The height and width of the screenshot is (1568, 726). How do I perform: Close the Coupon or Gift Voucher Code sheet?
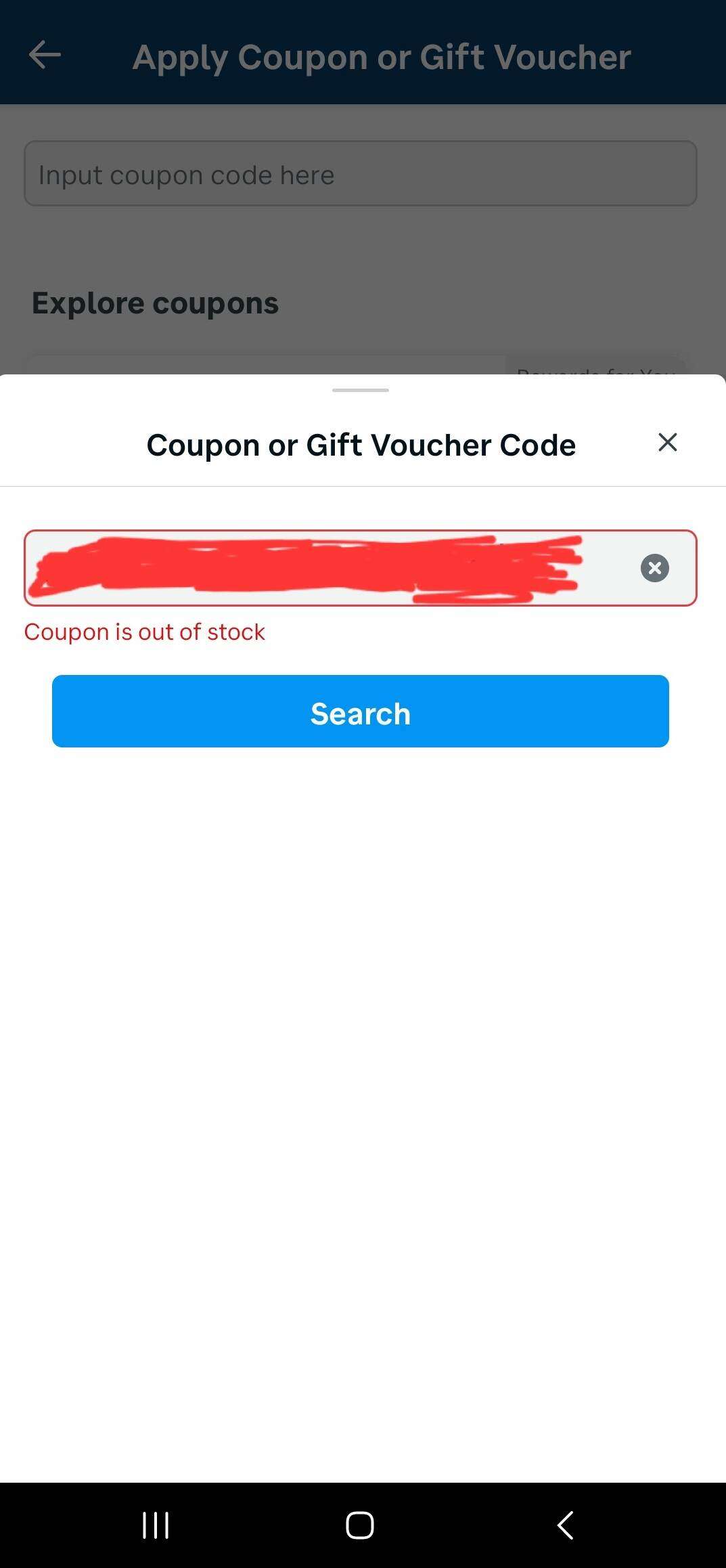click(x=667, y=442)
